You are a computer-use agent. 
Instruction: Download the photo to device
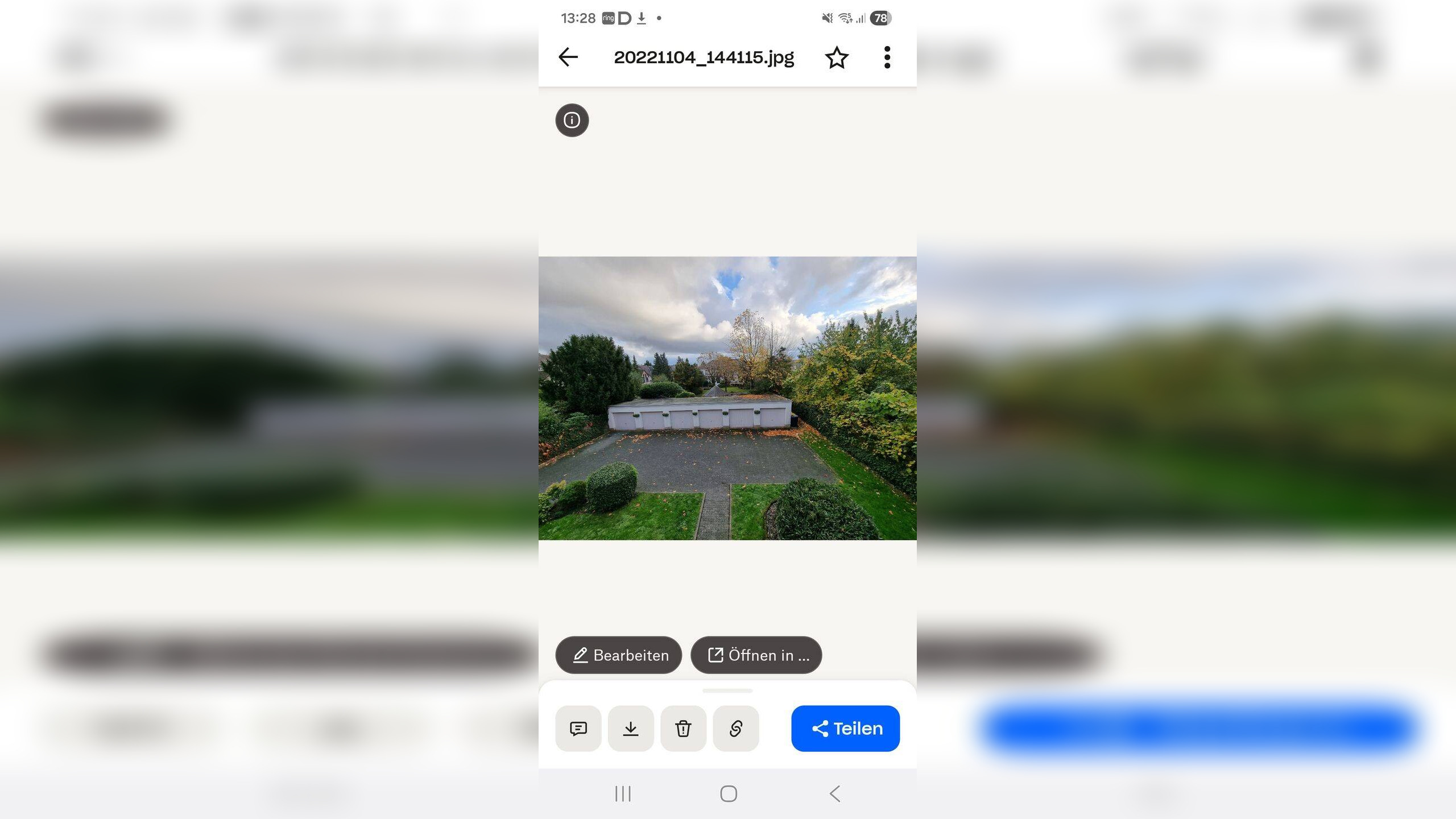pos(630,729)
